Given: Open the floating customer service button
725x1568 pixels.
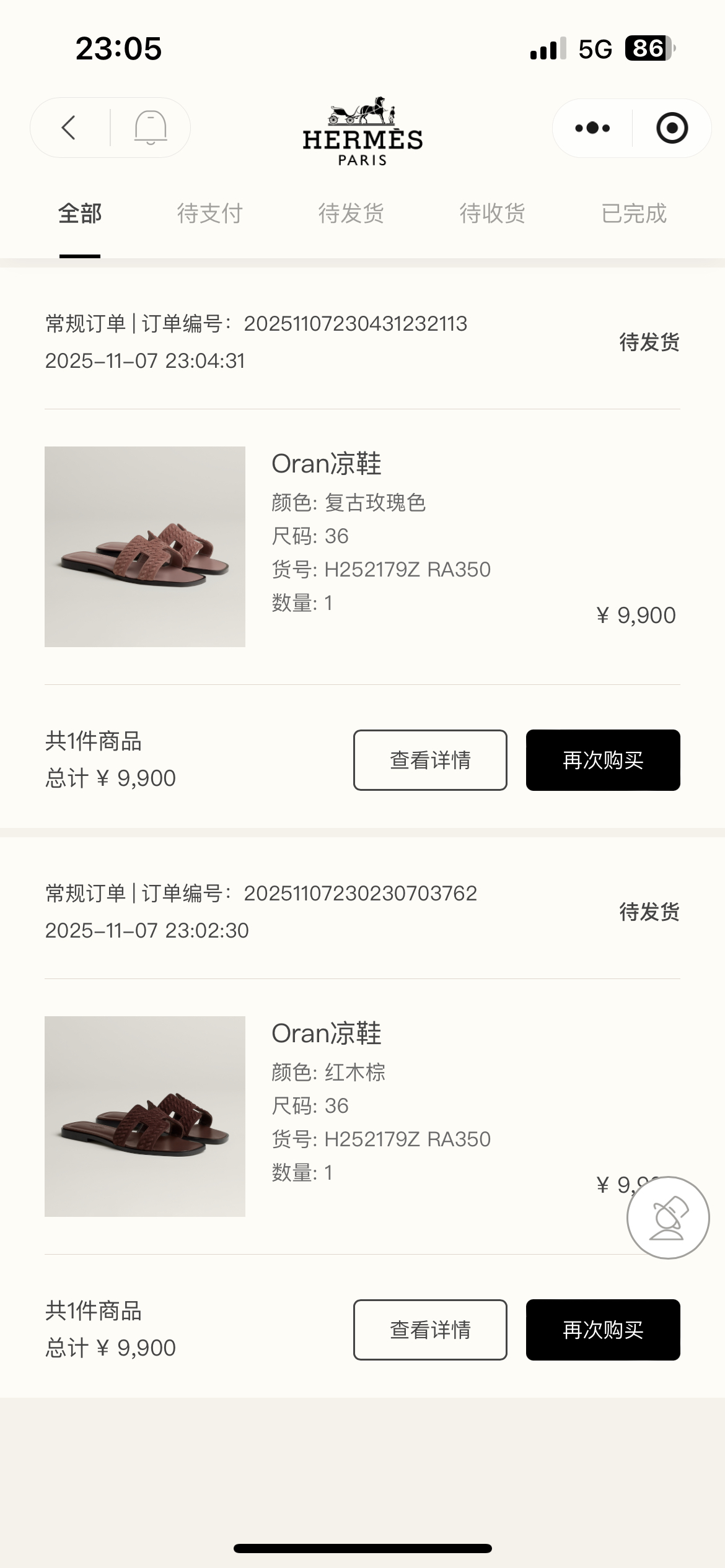Looking at the screenshot, I should [667, 1217].
